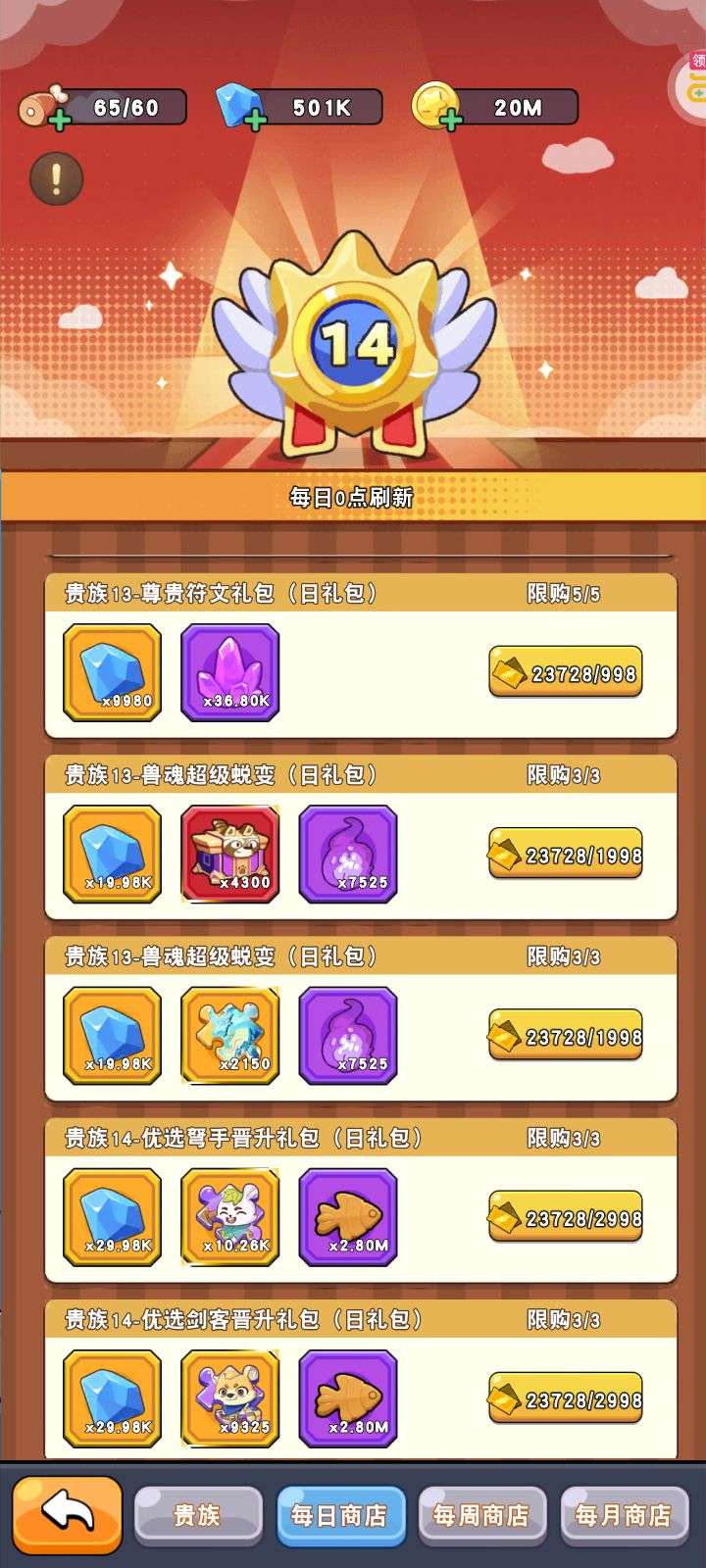Buy 优选剑客晋升礼包 for 2998
This screenshot has width=706, height=1568.
(566, 1399)
